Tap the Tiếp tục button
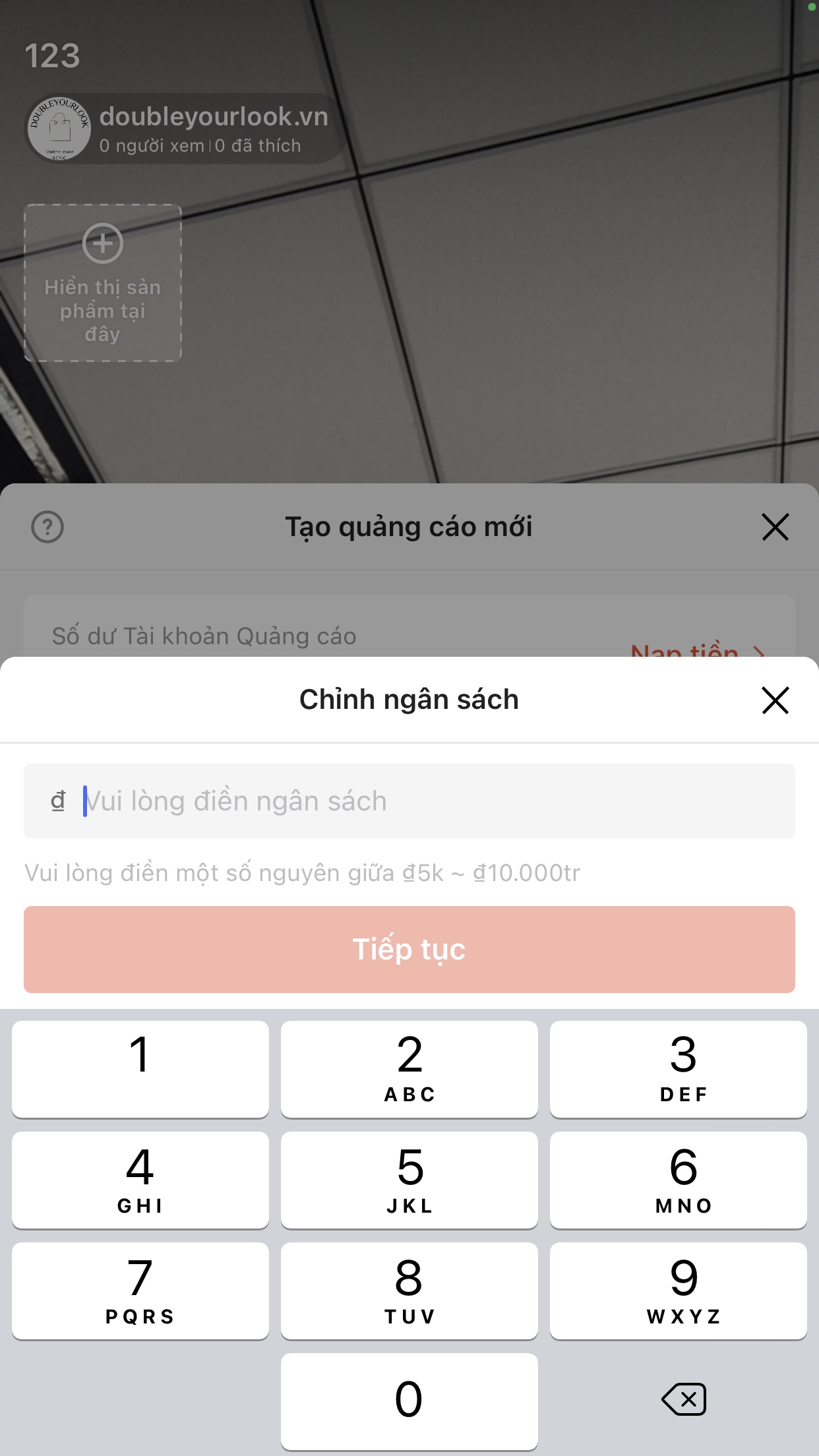The image size is (819, 1456). (409, 950)
